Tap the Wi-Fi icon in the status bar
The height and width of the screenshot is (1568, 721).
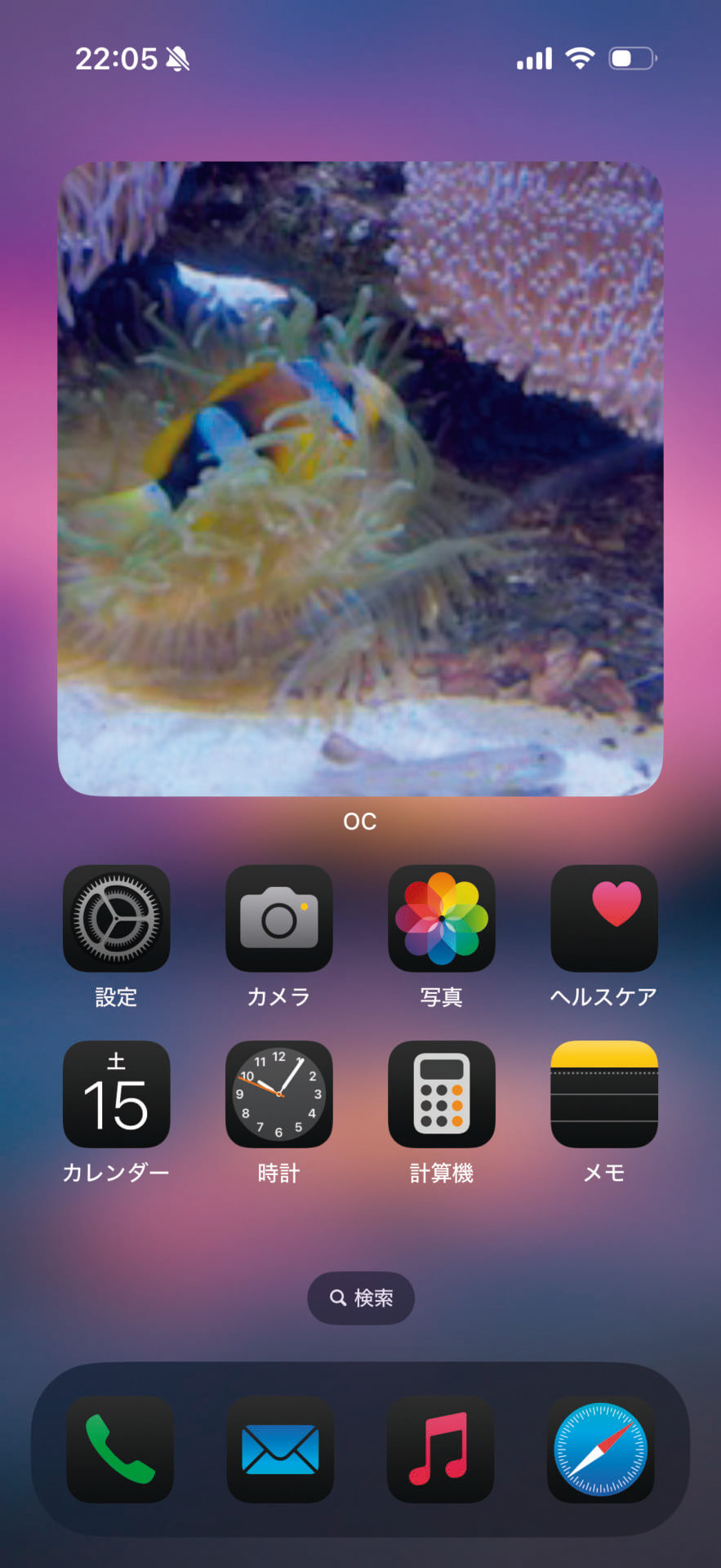(581, 58)
